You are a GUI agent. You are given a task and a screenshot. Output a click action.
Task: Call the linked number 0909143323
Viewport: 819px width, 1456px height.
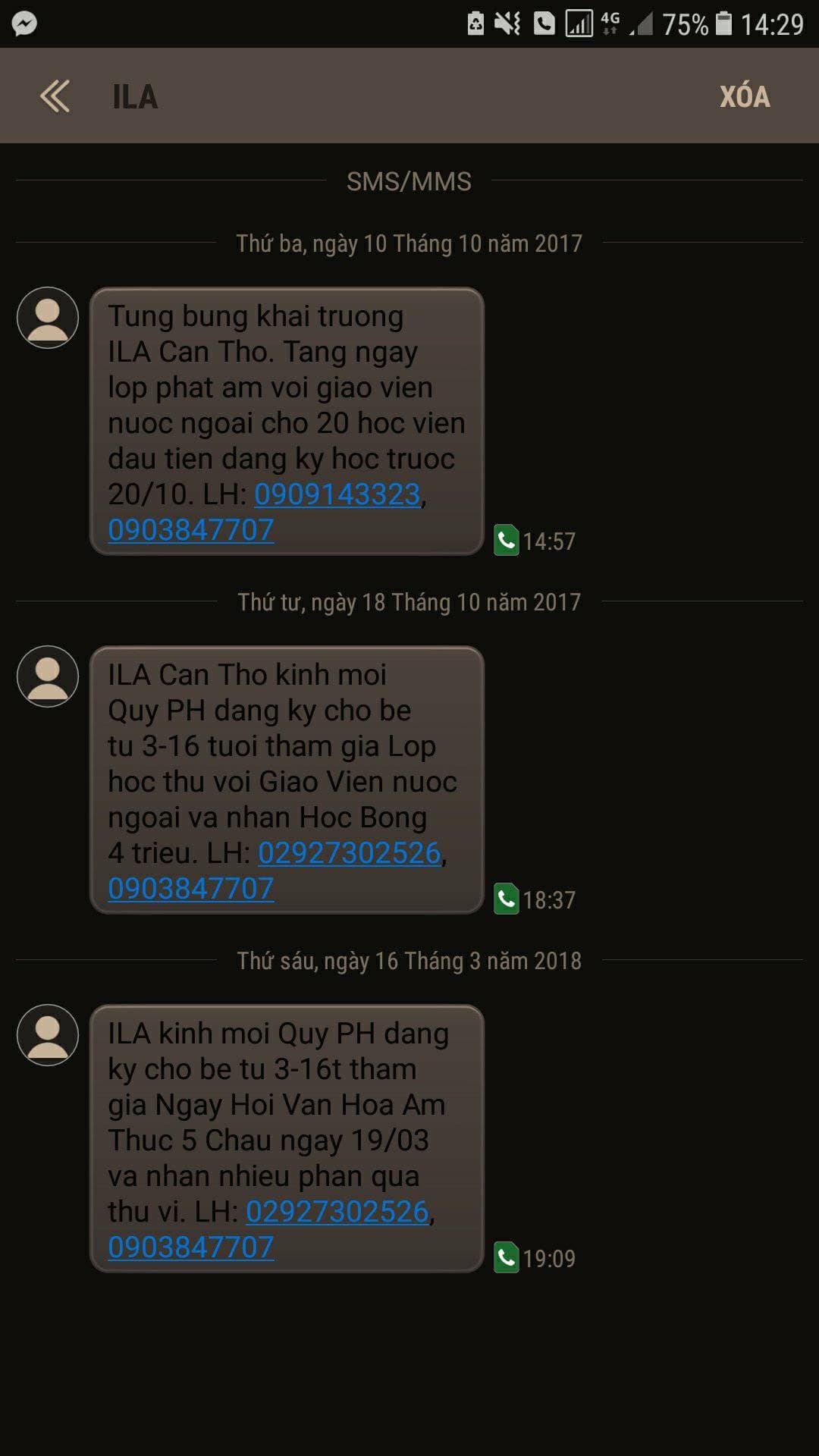point(337,494)
